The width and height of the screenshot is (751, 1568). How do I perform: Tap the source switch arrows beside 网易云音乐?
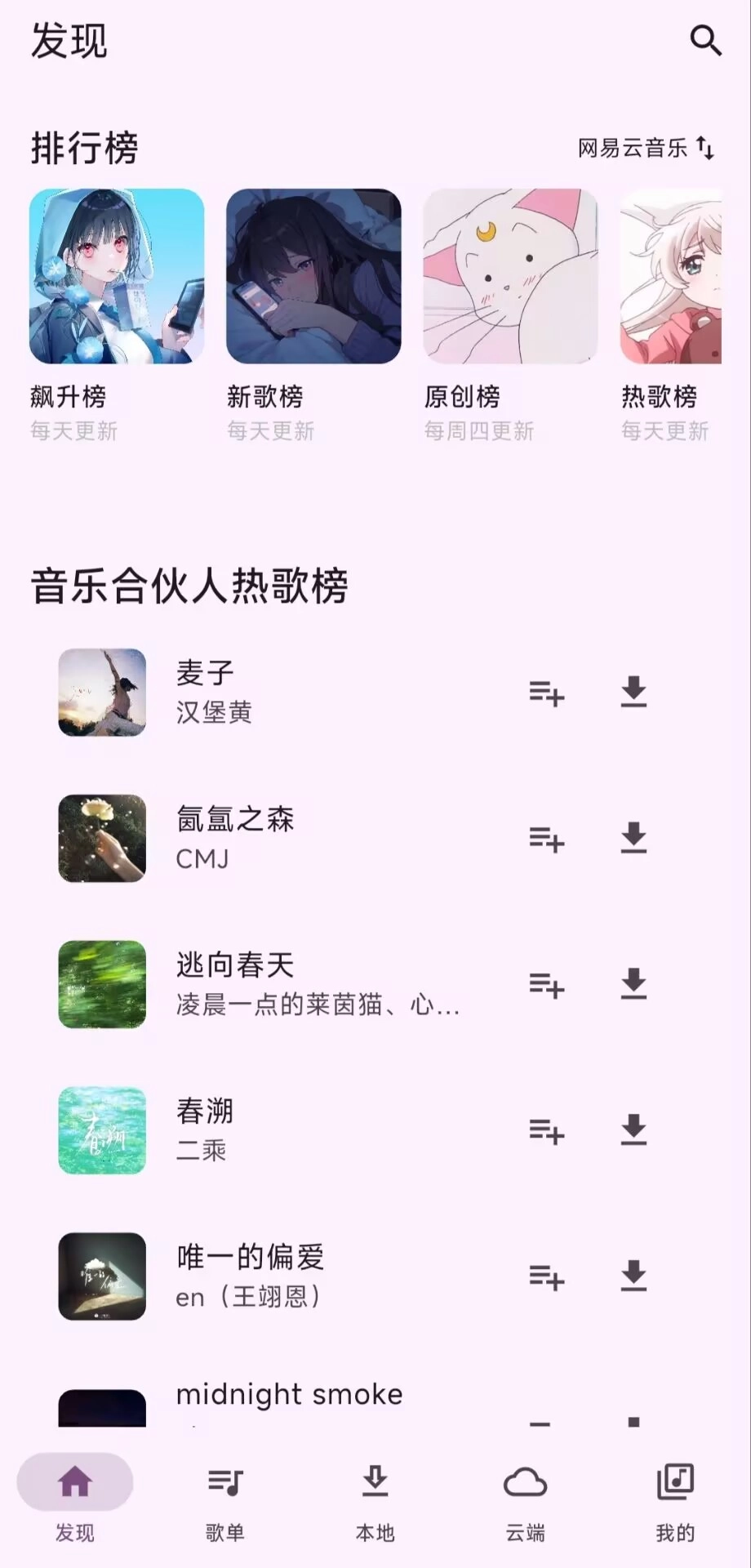coord(705,149)
